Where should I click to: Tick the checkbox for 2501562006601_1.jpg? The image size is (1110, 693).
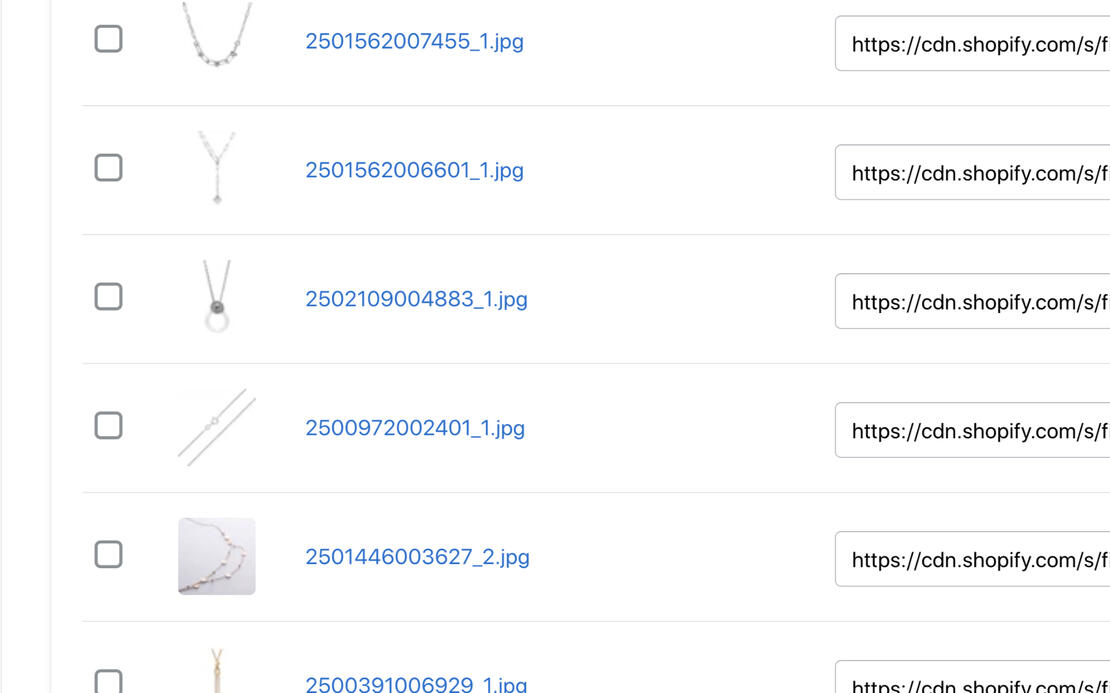pyautogui.click(x=108, y=167)
